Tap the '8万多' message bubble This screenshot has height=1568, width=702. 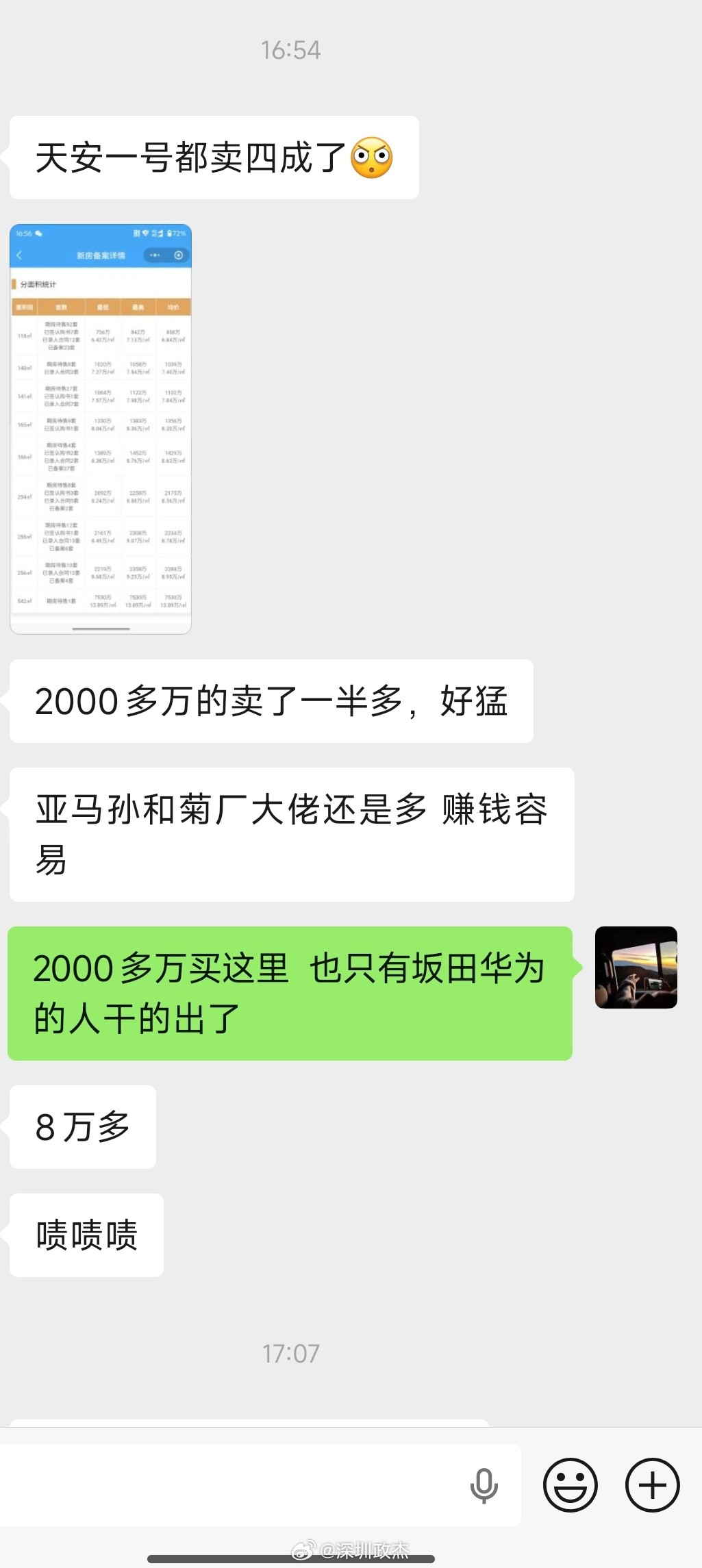[82, 1128]
